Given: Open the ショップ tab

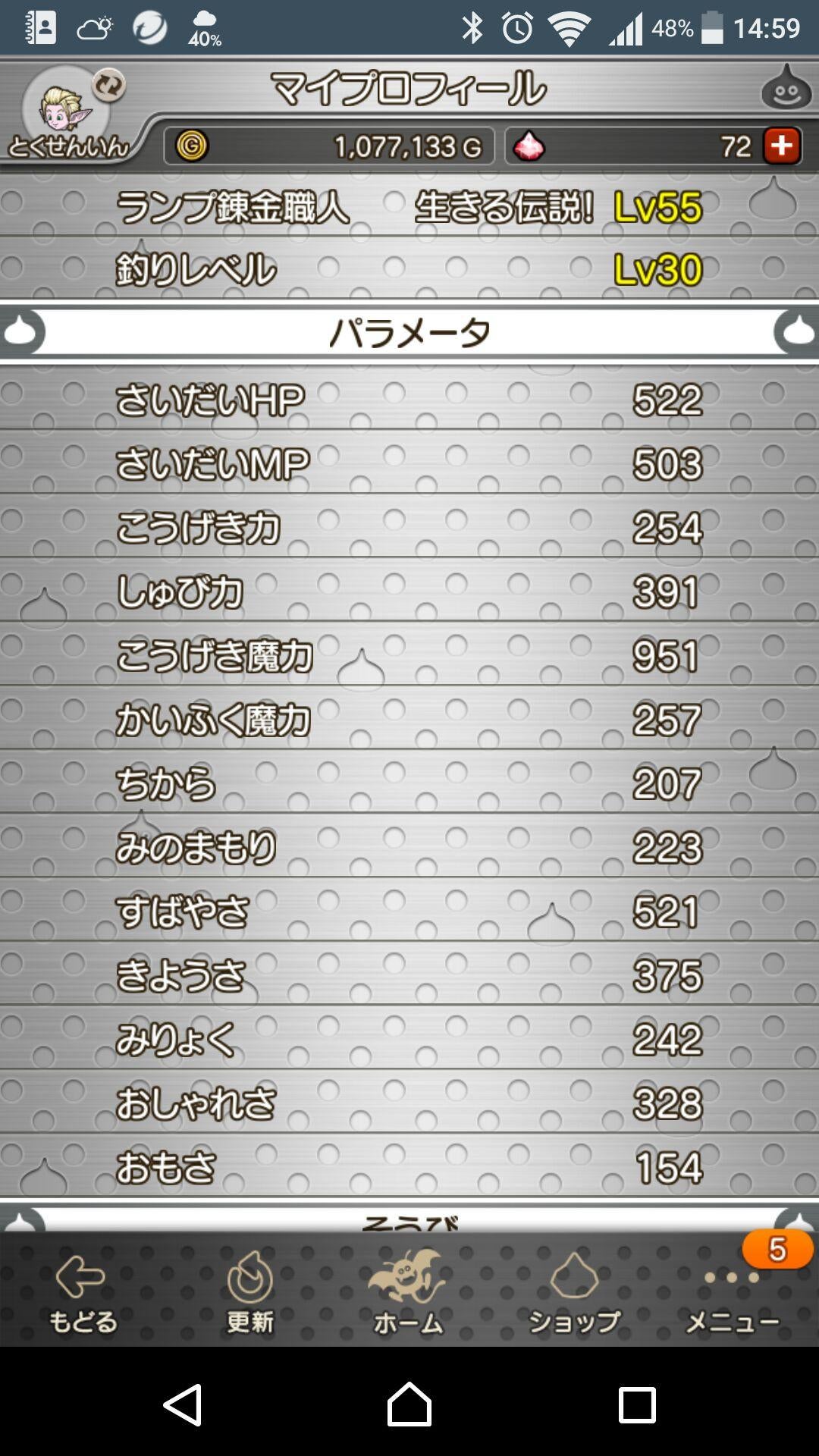Looking at the screenshot, I should (574, 1293).
